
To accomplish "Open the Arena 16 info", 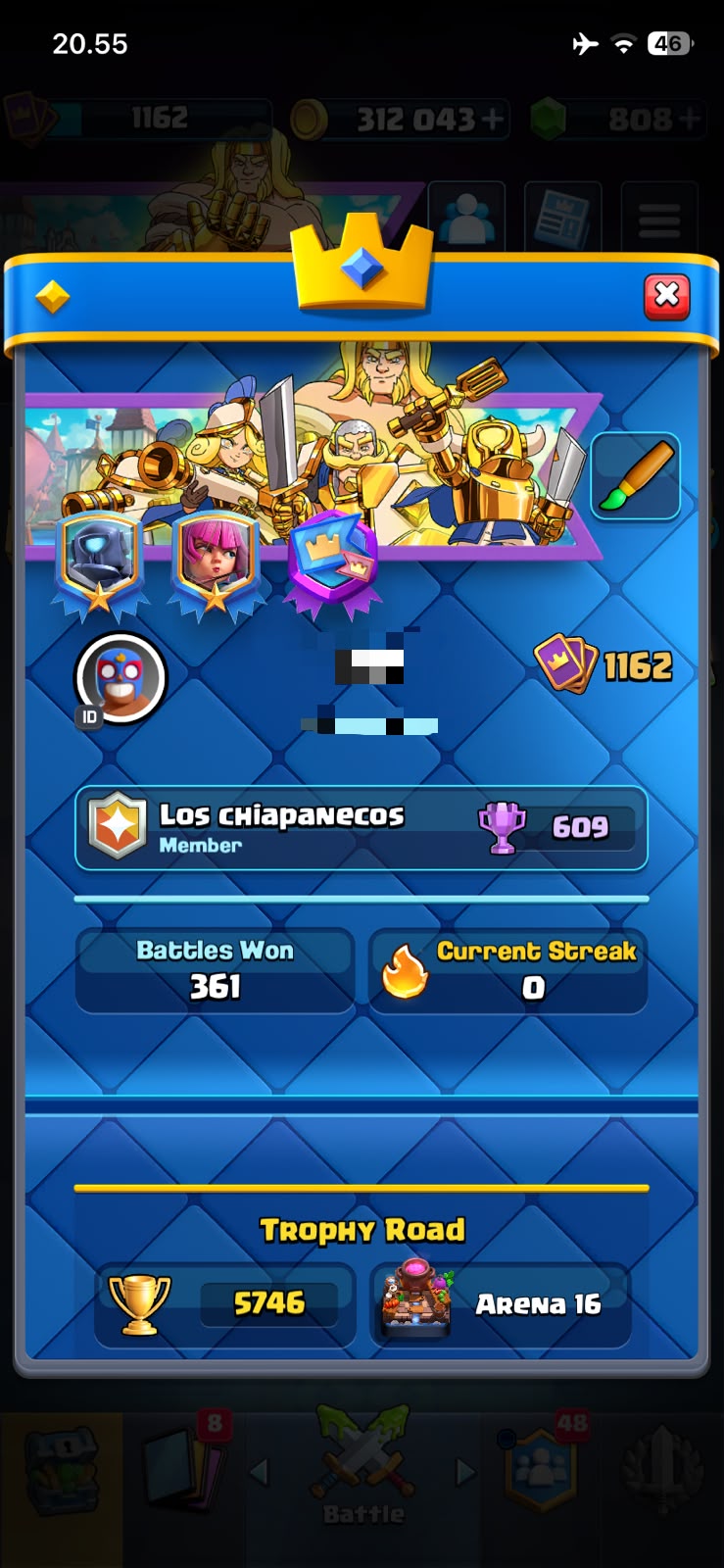I will tap(501, 1304).
